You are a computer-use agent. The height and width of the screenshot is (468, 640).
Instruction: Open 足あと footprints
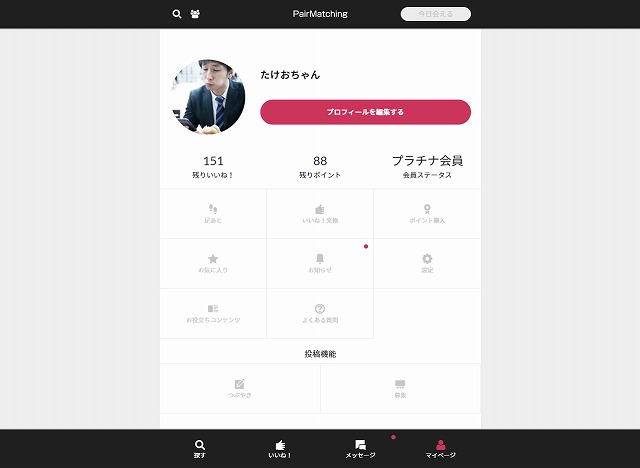click(x=213, y=213)
